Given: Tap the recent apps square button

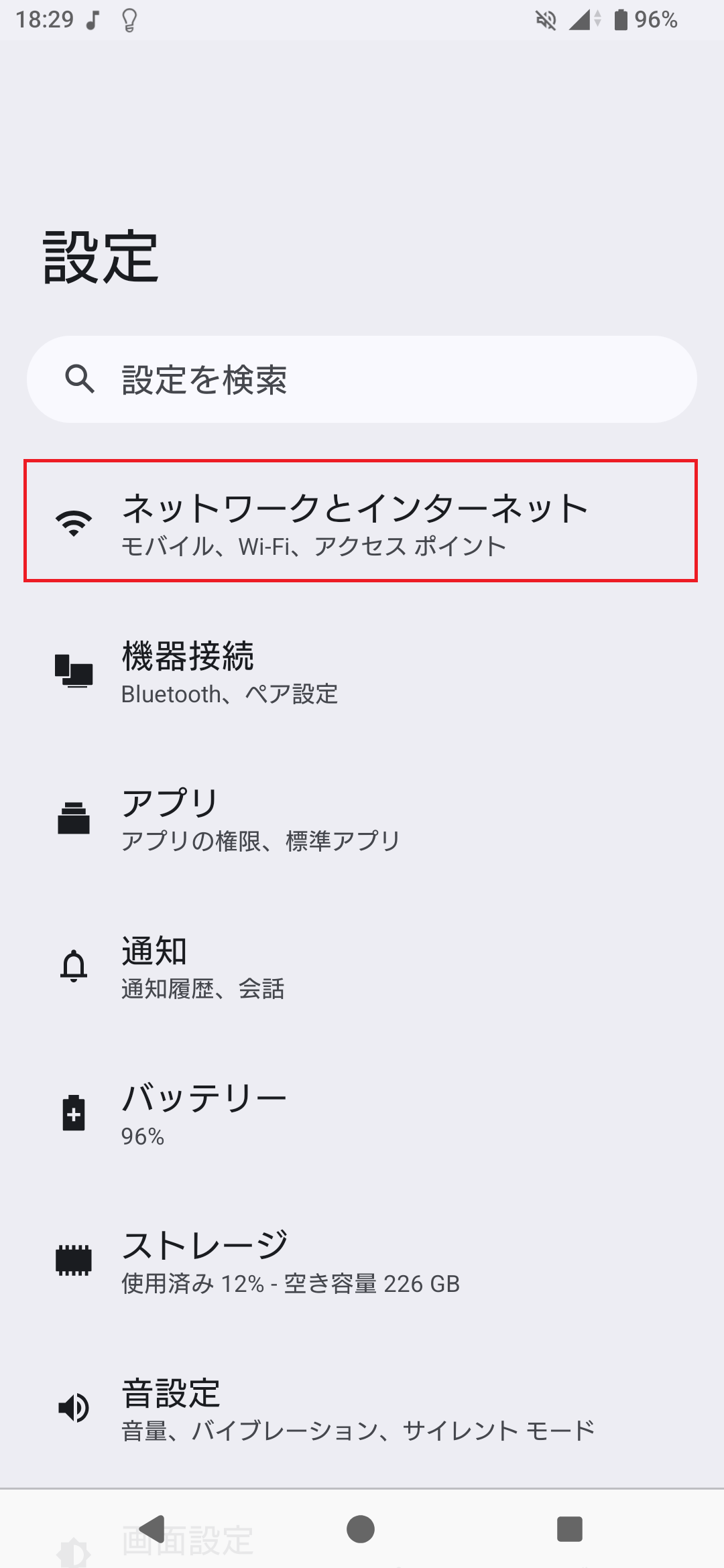Looking at the screenshot, I should (570, 1530).
